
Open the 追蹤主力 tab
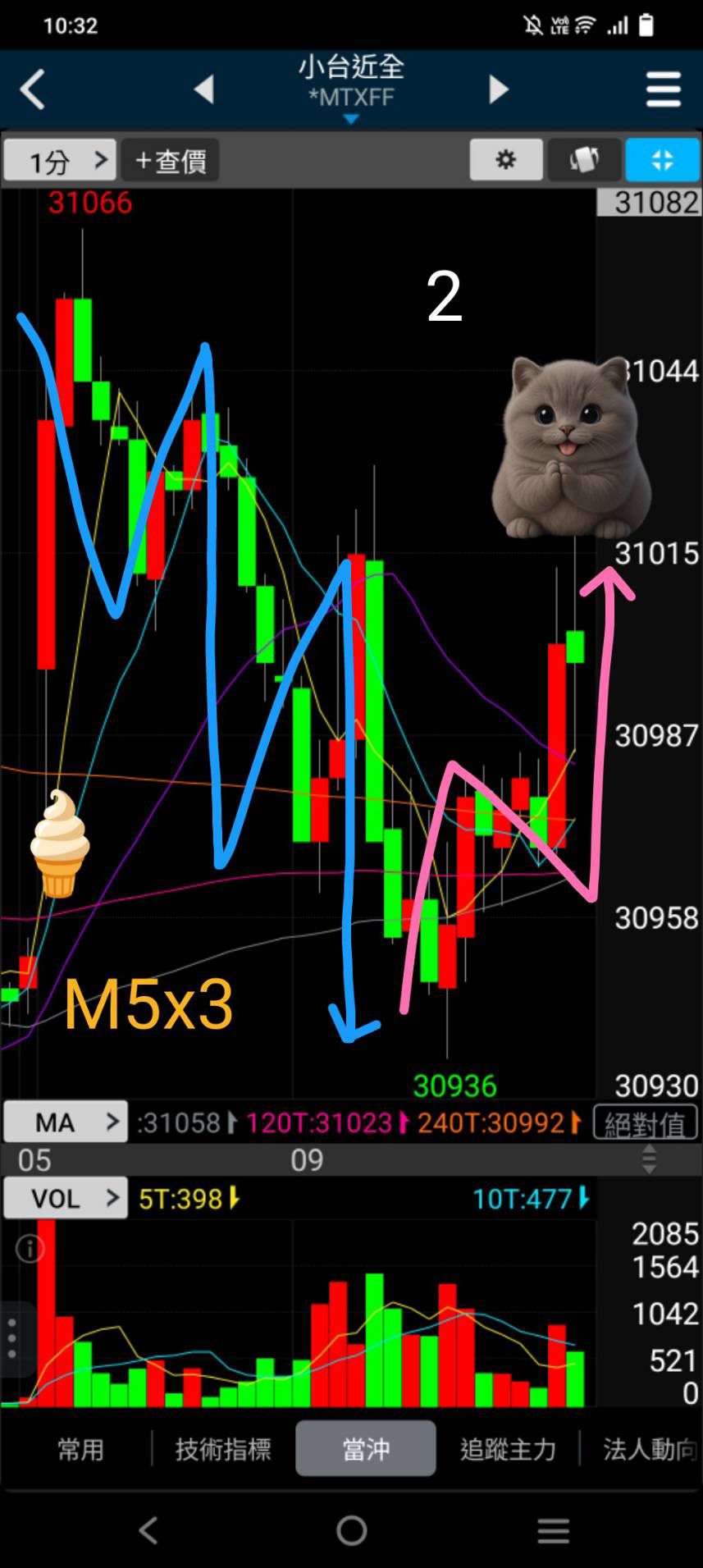pyautogui.click(x=508, y=1449)
